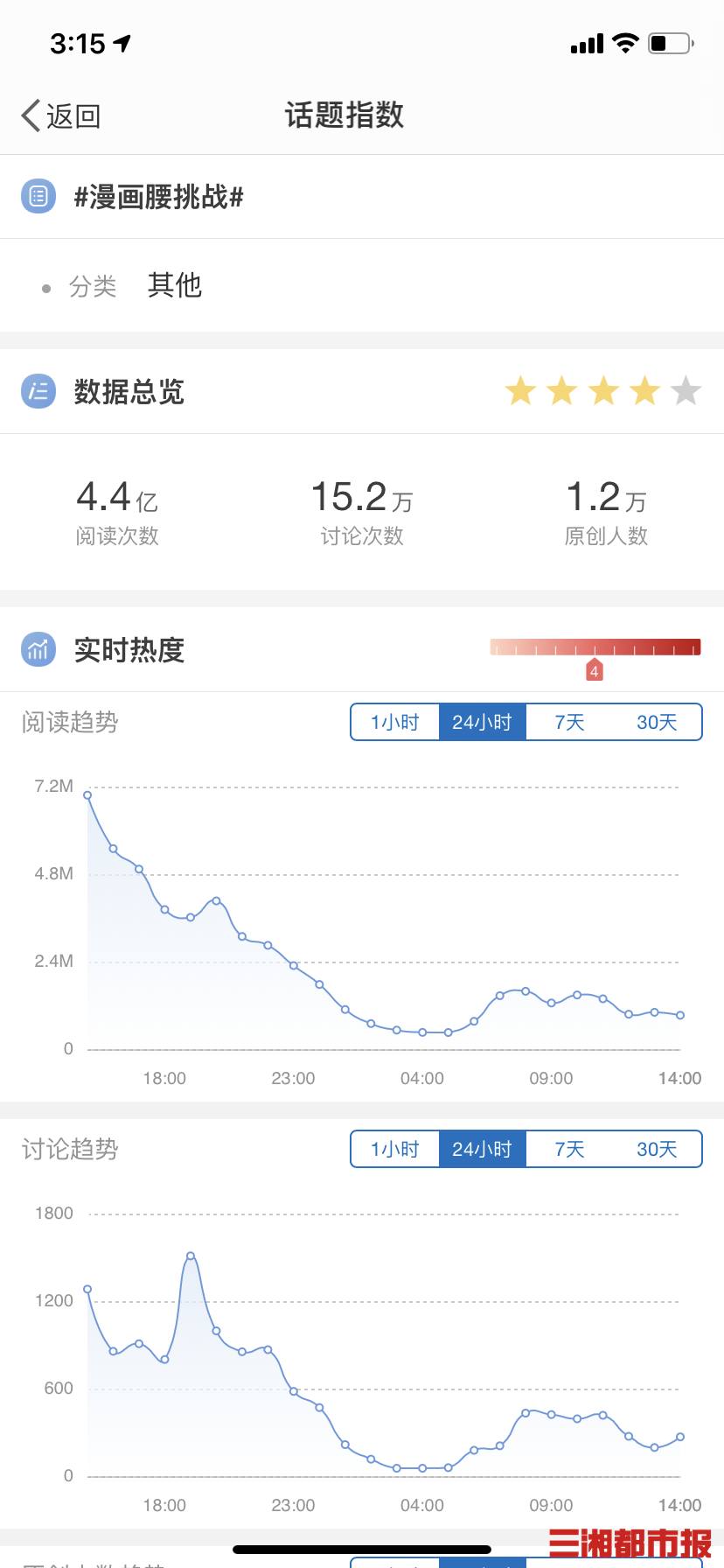Show 7天 range in 阅读趋势
The height and width of the screenshot is (1568, 724).
pyautogui.click(x=569, y=722)
